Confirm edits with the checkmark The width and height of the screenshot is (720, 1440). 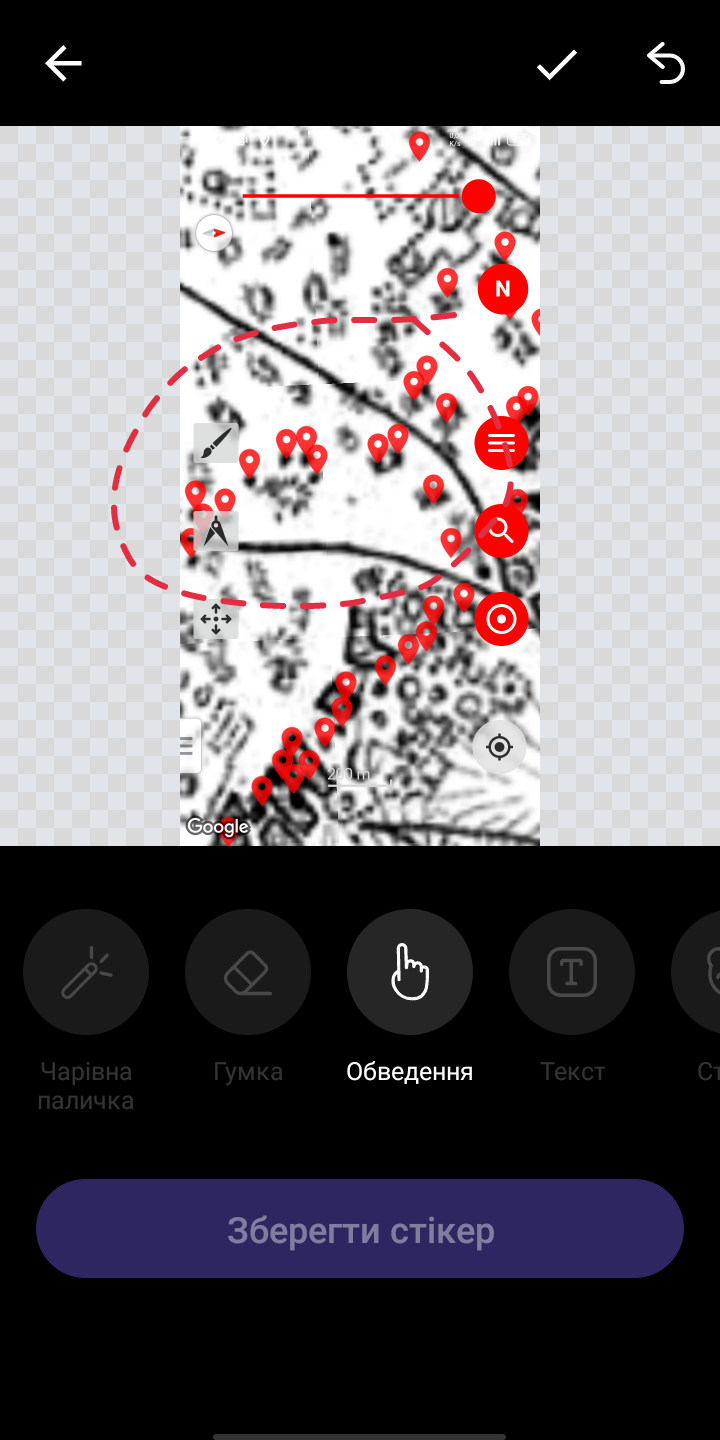click(x=556, y=64)
